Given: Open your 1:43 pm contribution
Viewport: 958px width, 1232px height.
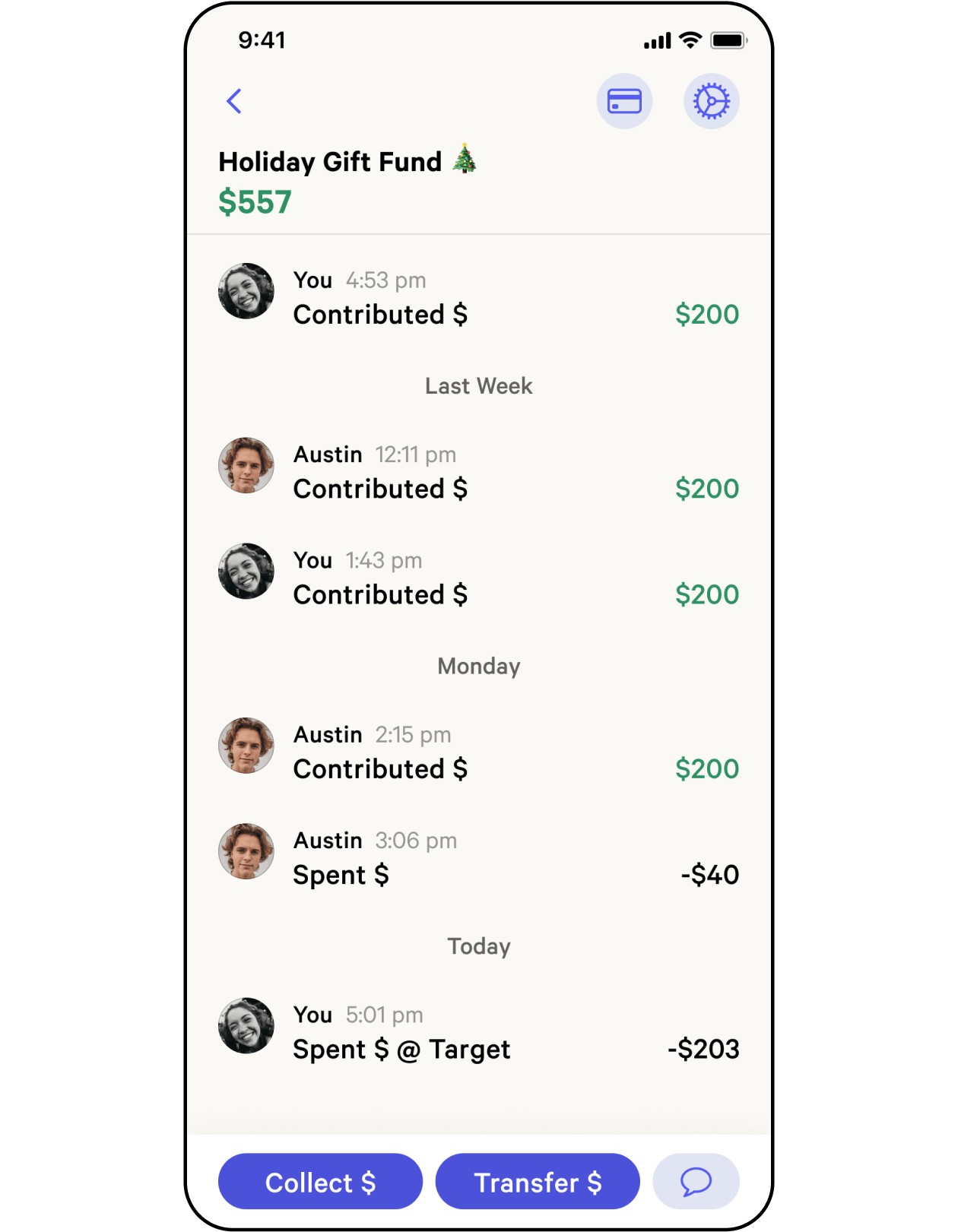Looking at the screenshot, I should [x=478, y=578].
